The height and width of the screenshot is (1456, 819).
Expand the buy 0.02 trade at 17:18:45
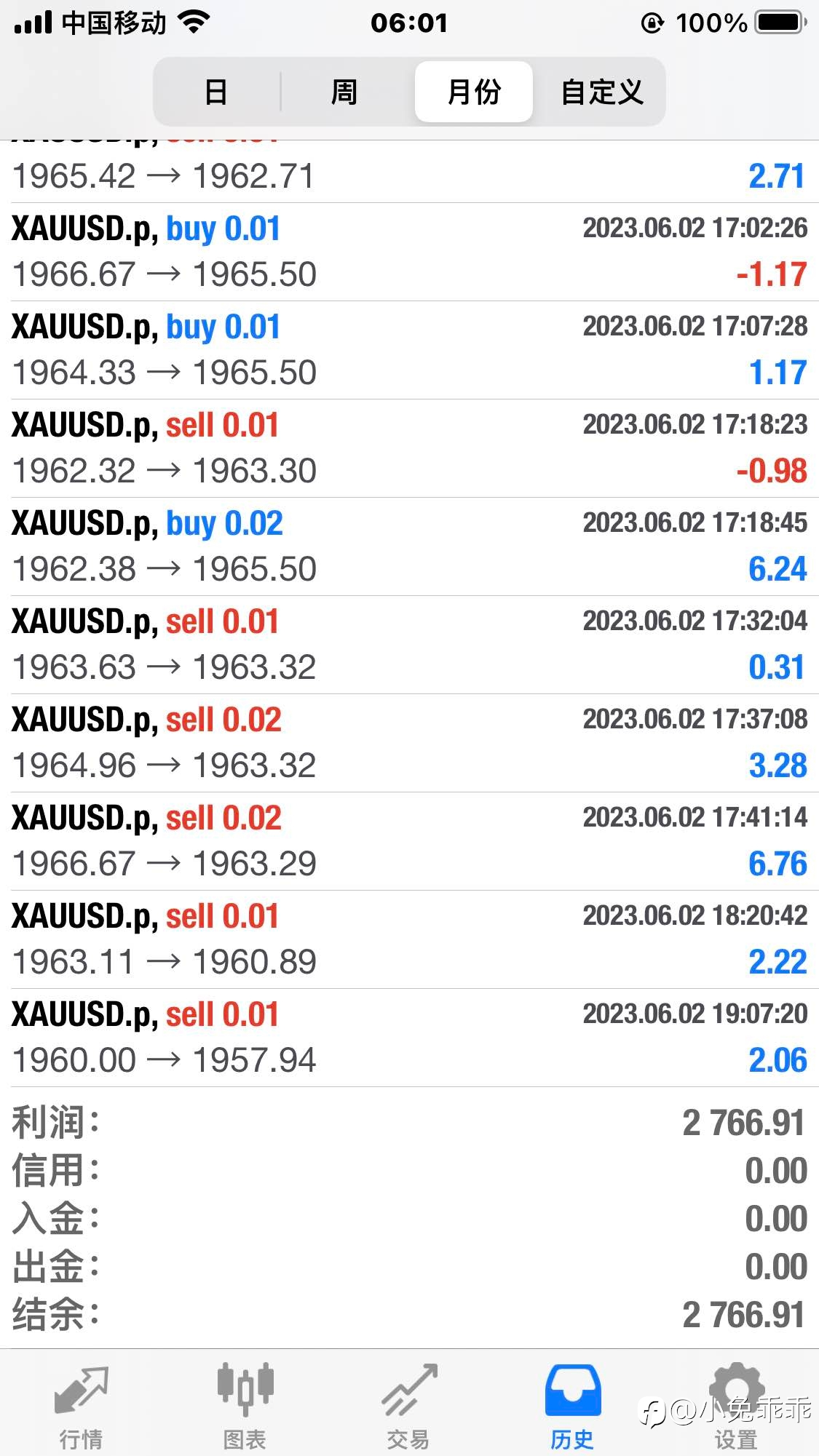[409, 546]
